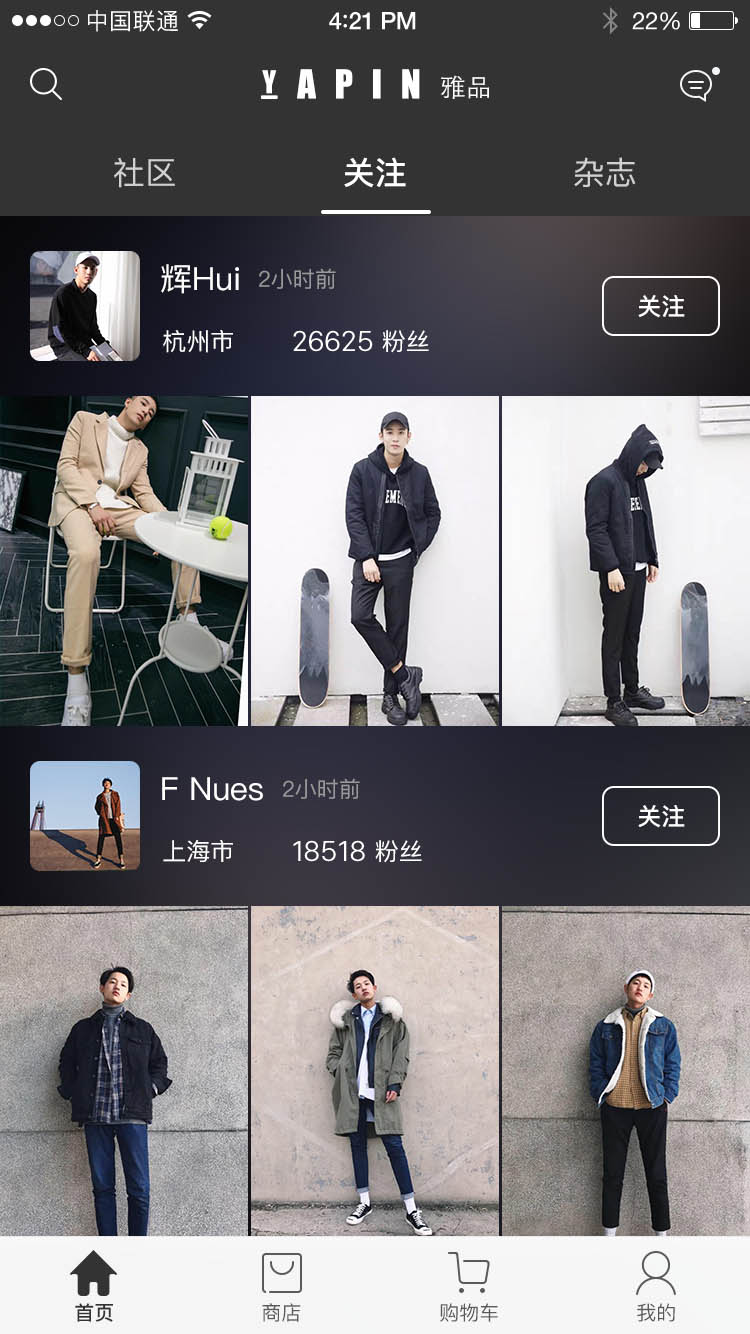Screen dimensions: 750x1334
Task: Select the 关注 top tab
Action: 375,173
